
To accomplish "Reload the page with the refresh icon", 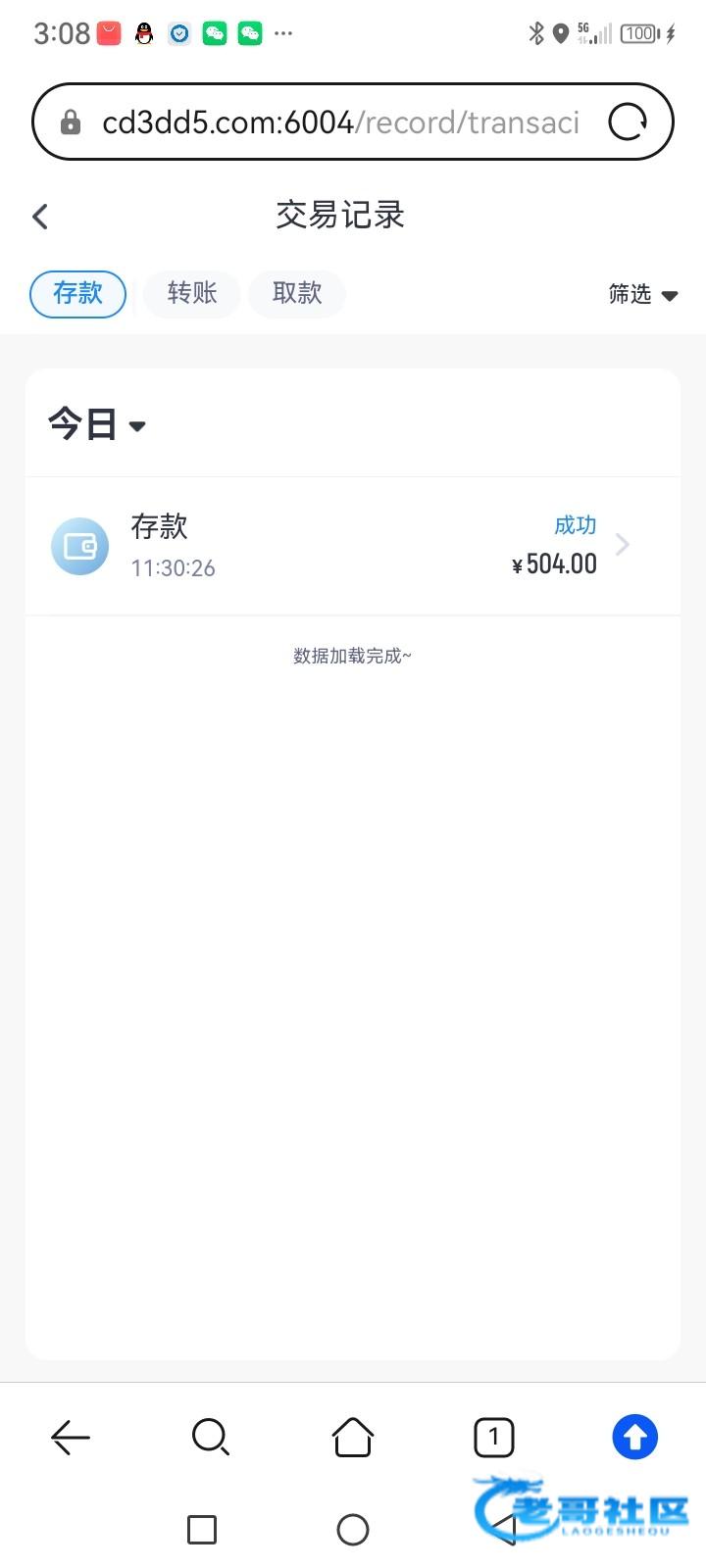I will 628,122.
